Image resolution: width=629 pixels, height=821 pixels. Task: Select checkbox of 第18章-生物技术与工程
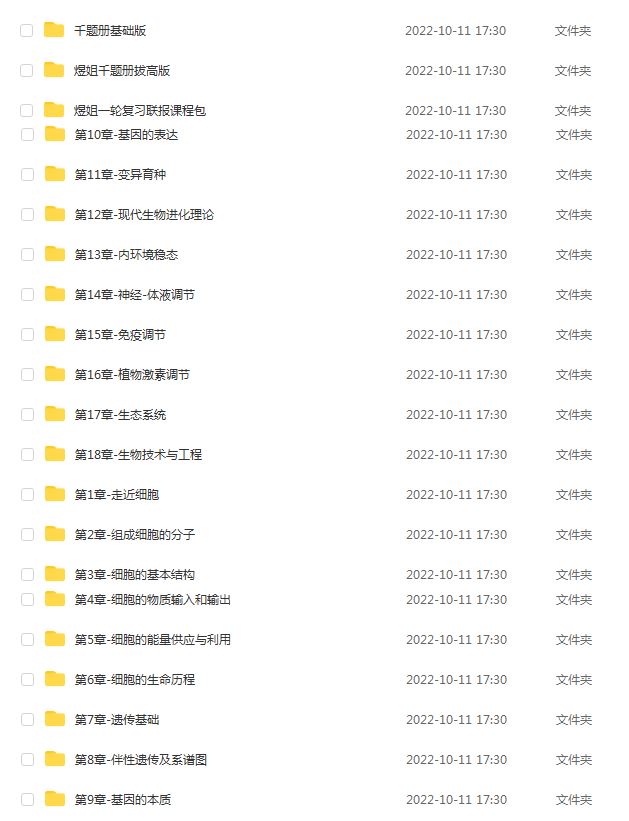pos(27,455)
